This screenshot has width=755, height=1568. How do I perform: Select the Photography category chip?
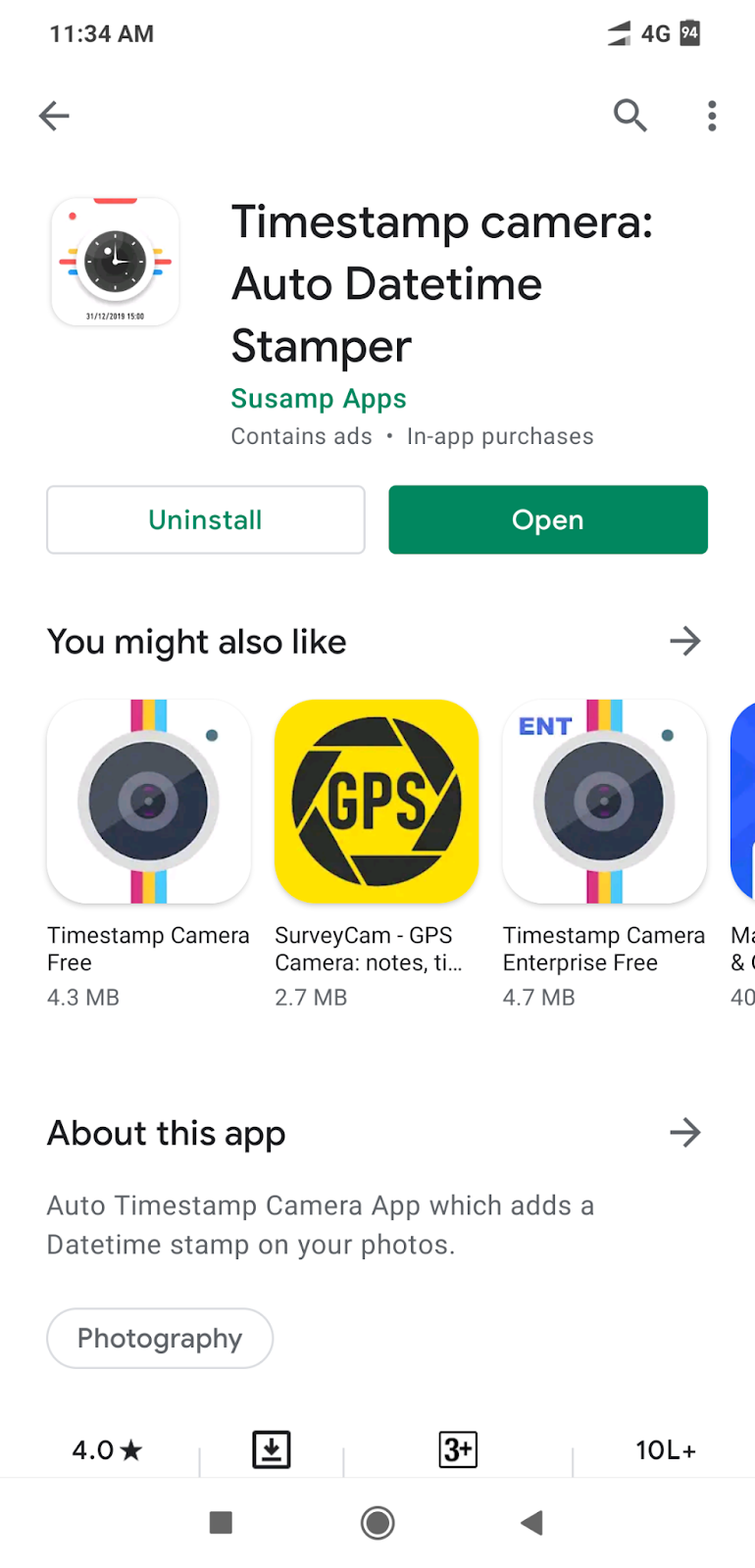(160, 1339)
